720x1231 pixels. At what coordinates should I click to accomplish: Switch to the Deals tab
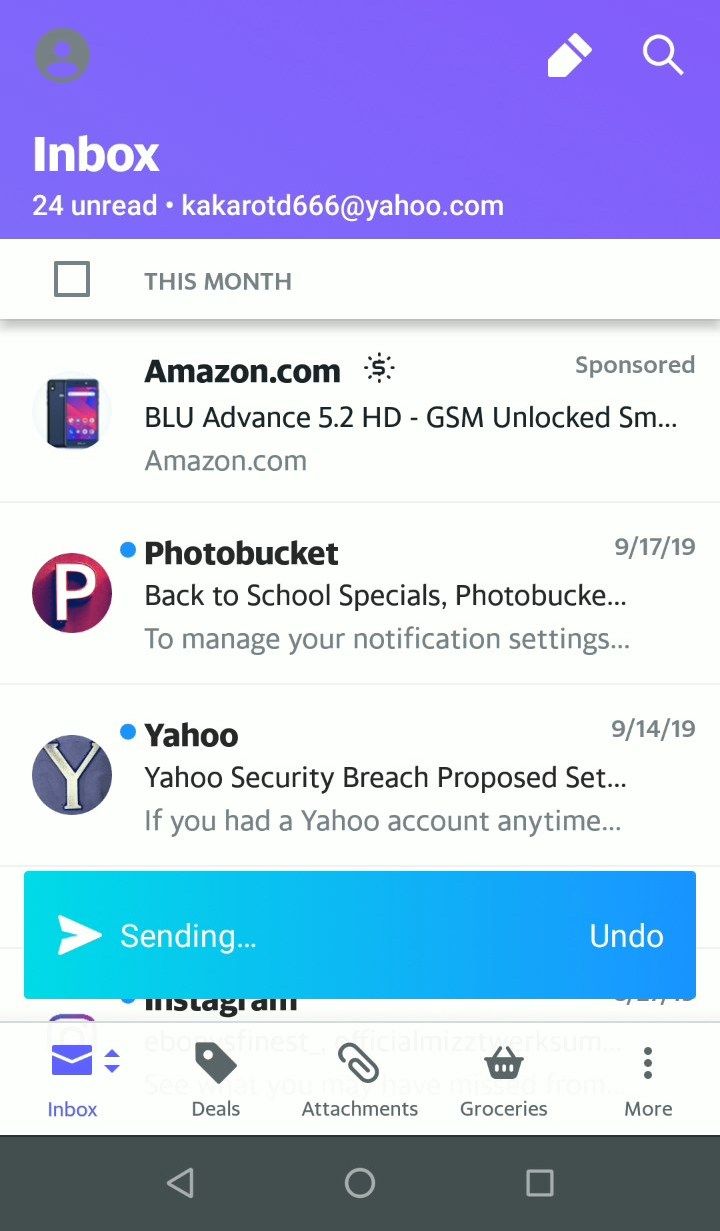(x=216, y=1080)
